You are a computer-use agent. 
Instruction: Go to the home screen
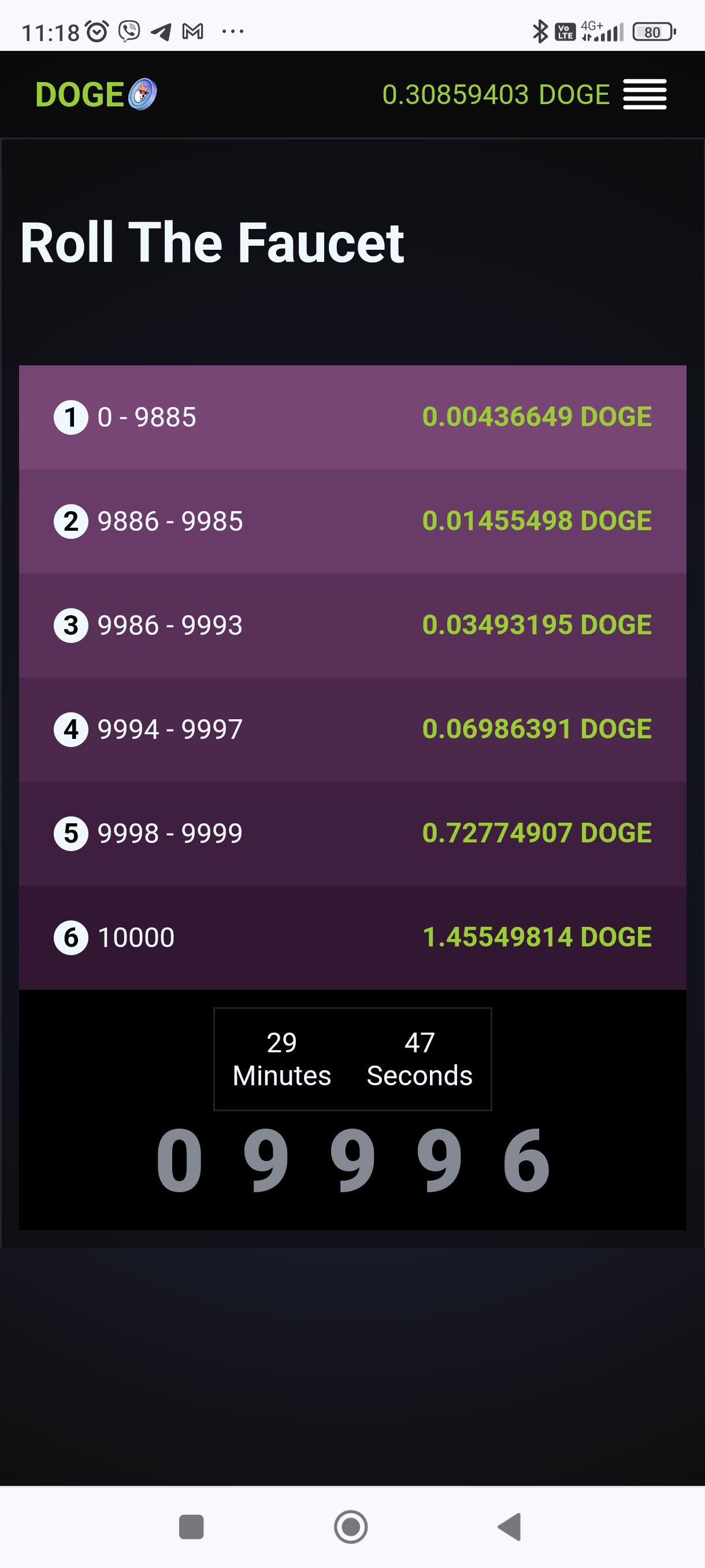pyautogui.click(x=351, y=1526)
